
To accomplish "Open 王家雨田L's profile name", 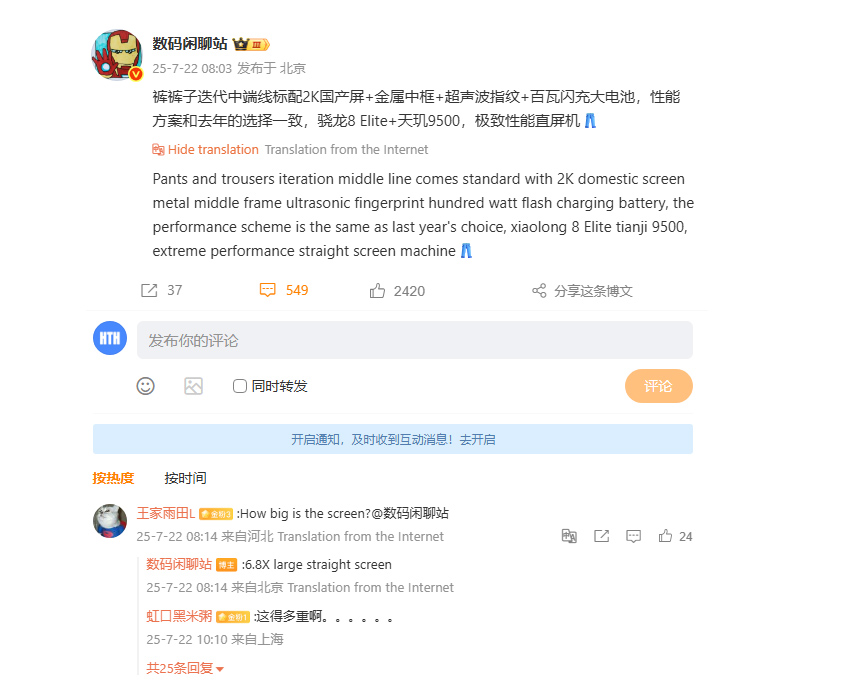I will pyautogui.click(x=165, y=513).
